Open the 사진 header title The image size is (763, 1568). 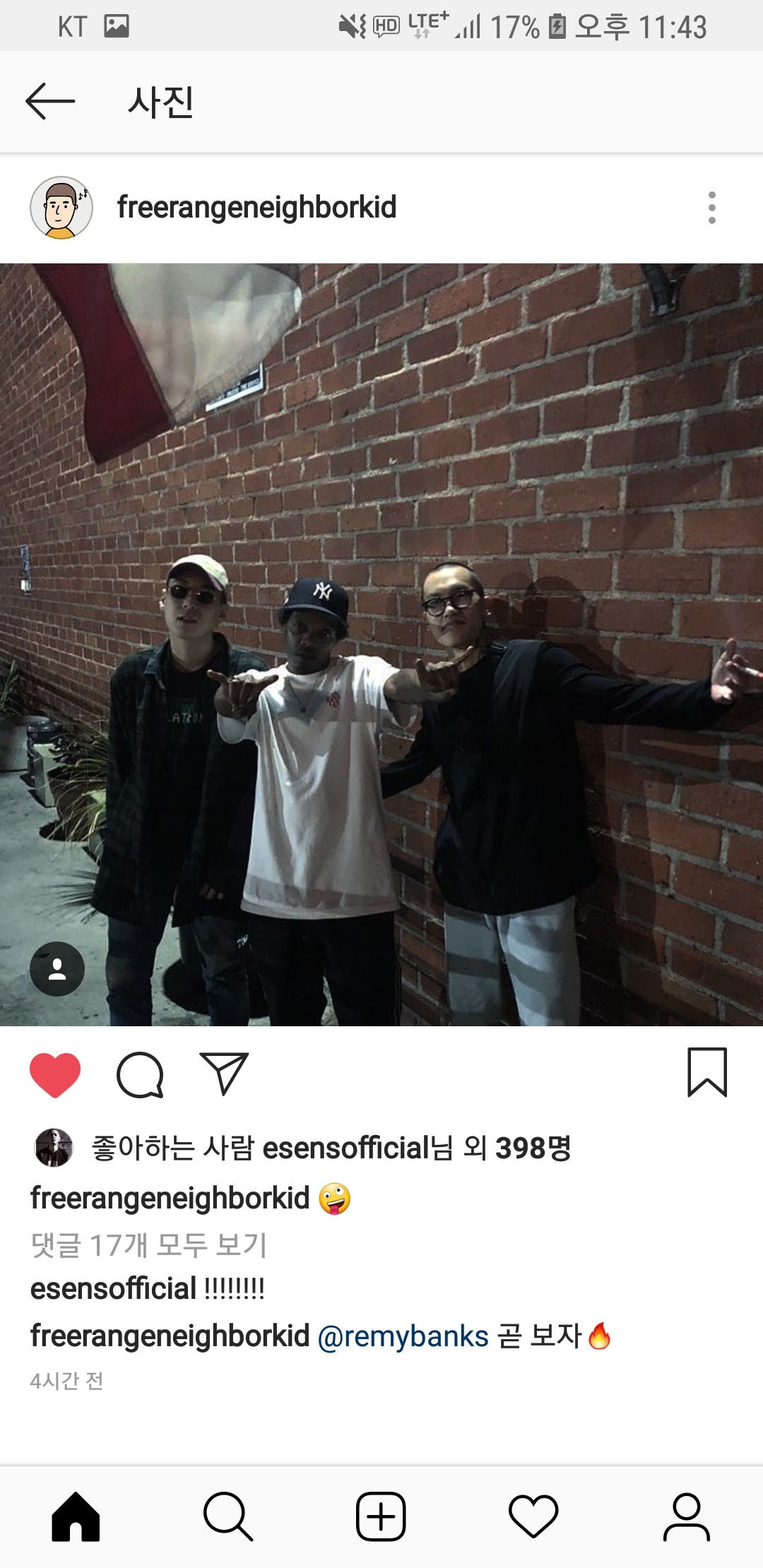(x=157, y=102)
